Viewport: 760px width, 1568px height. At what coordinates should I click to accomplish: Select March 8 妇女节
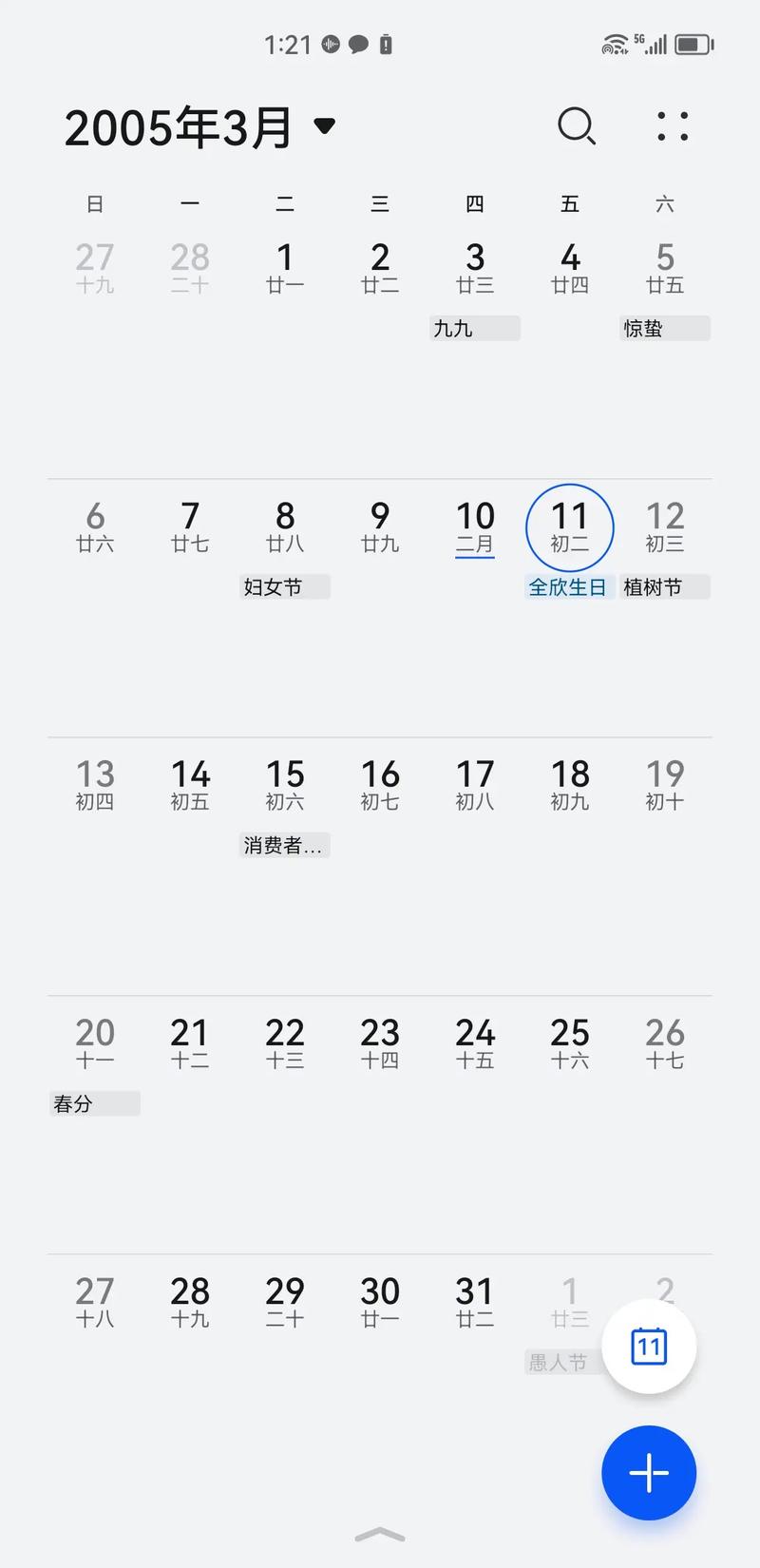[285, 527]
